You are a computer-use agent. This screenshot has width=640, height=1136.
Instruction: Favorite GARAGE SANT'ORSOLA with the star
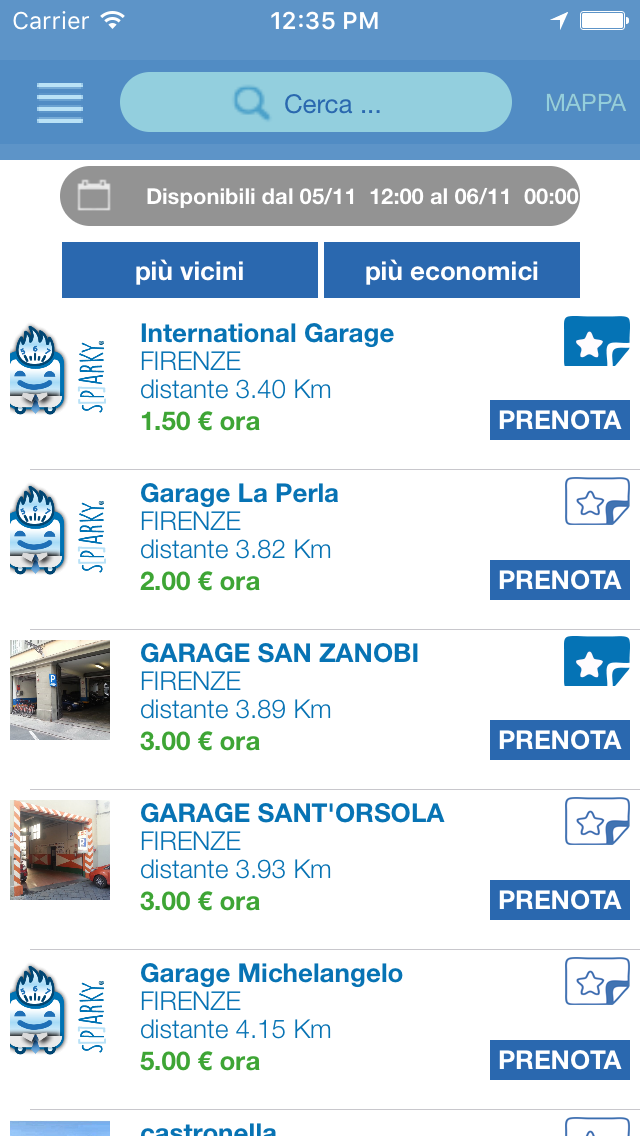pyautogui.click(x=596, y=822)
